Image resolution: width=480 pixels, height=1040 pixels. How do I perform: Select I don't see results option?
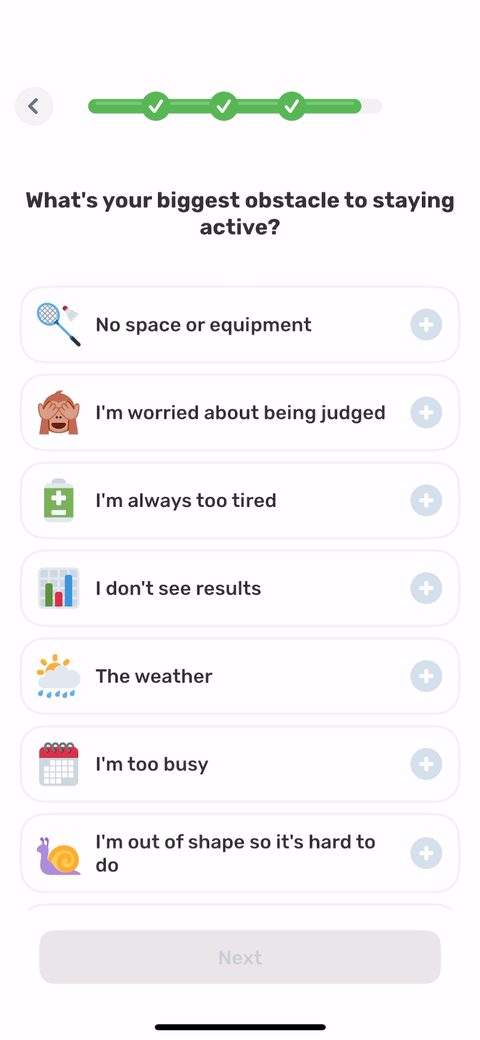pyautogui.click(x=240, y=588)
